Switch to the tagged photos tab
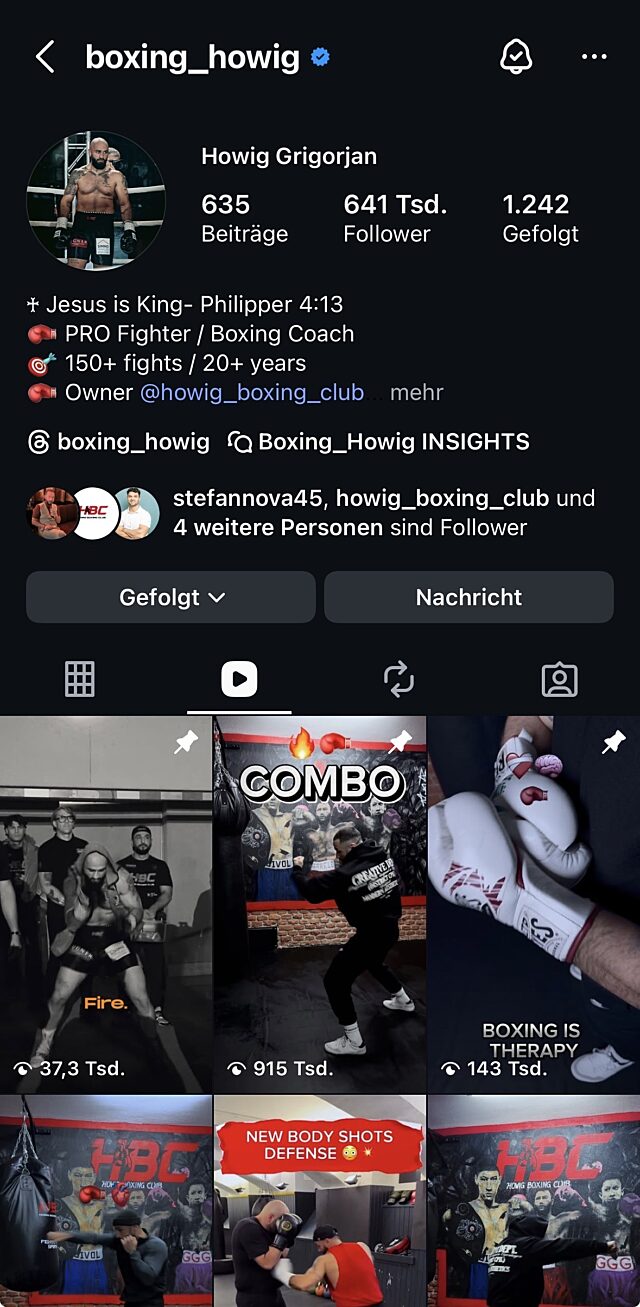This screenshot has height=1307, width=640. [559, 680]
